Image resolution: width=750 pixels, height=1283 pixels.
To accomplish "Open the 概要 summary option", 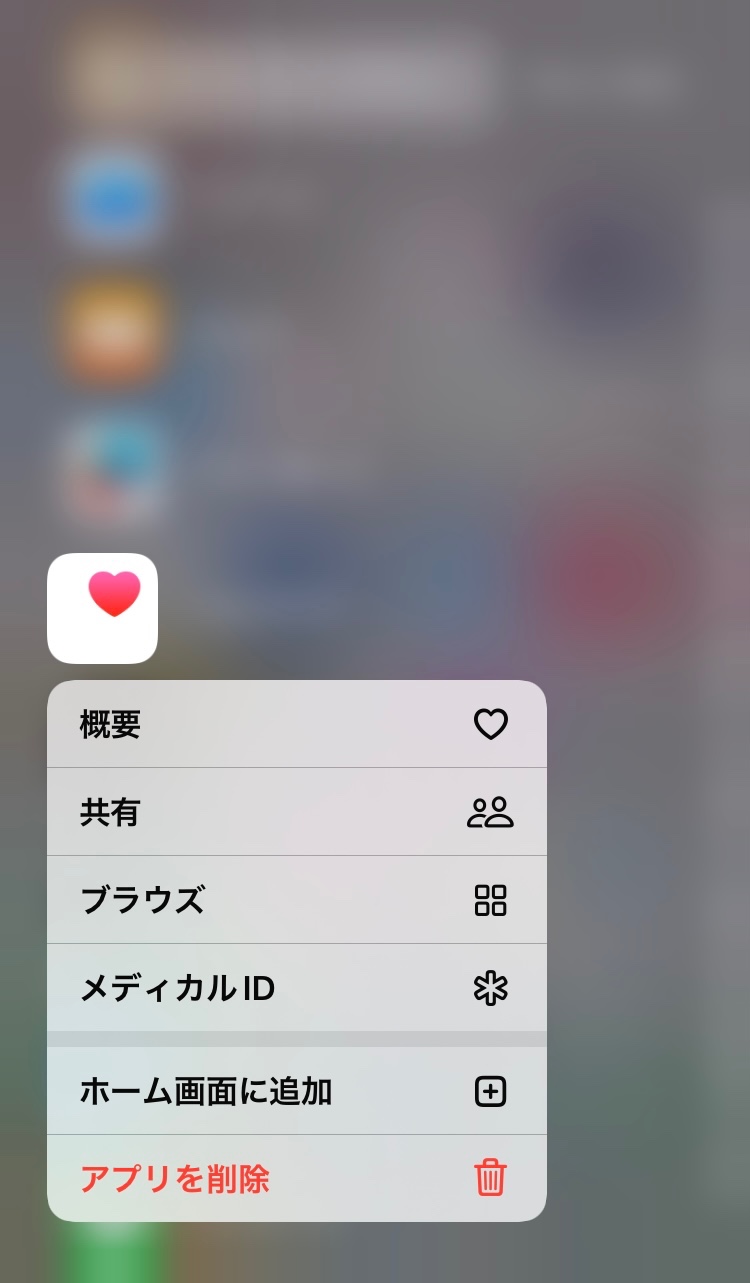I will pos(296,724).
